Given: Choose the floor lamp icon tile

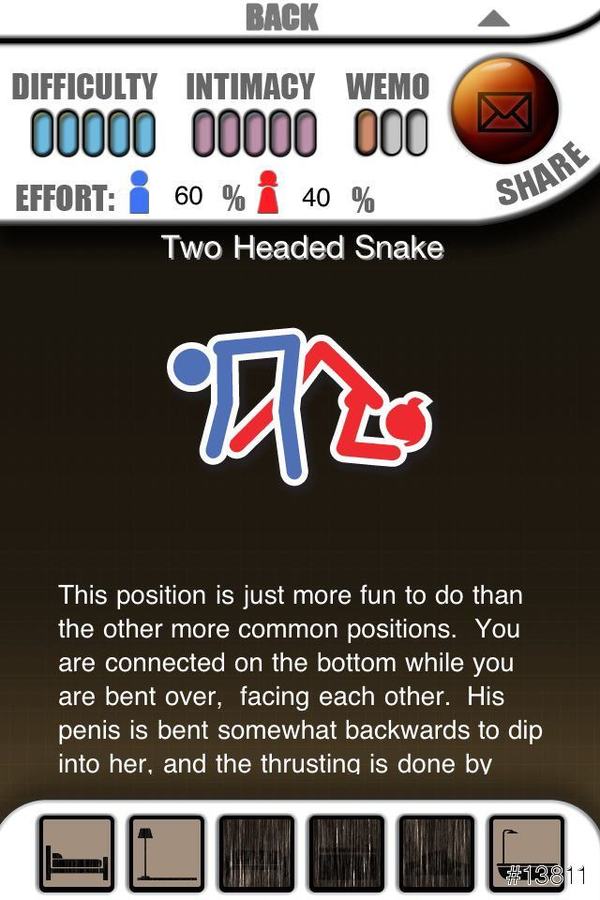Looking at the screenshot, I should tap(166, 853).
